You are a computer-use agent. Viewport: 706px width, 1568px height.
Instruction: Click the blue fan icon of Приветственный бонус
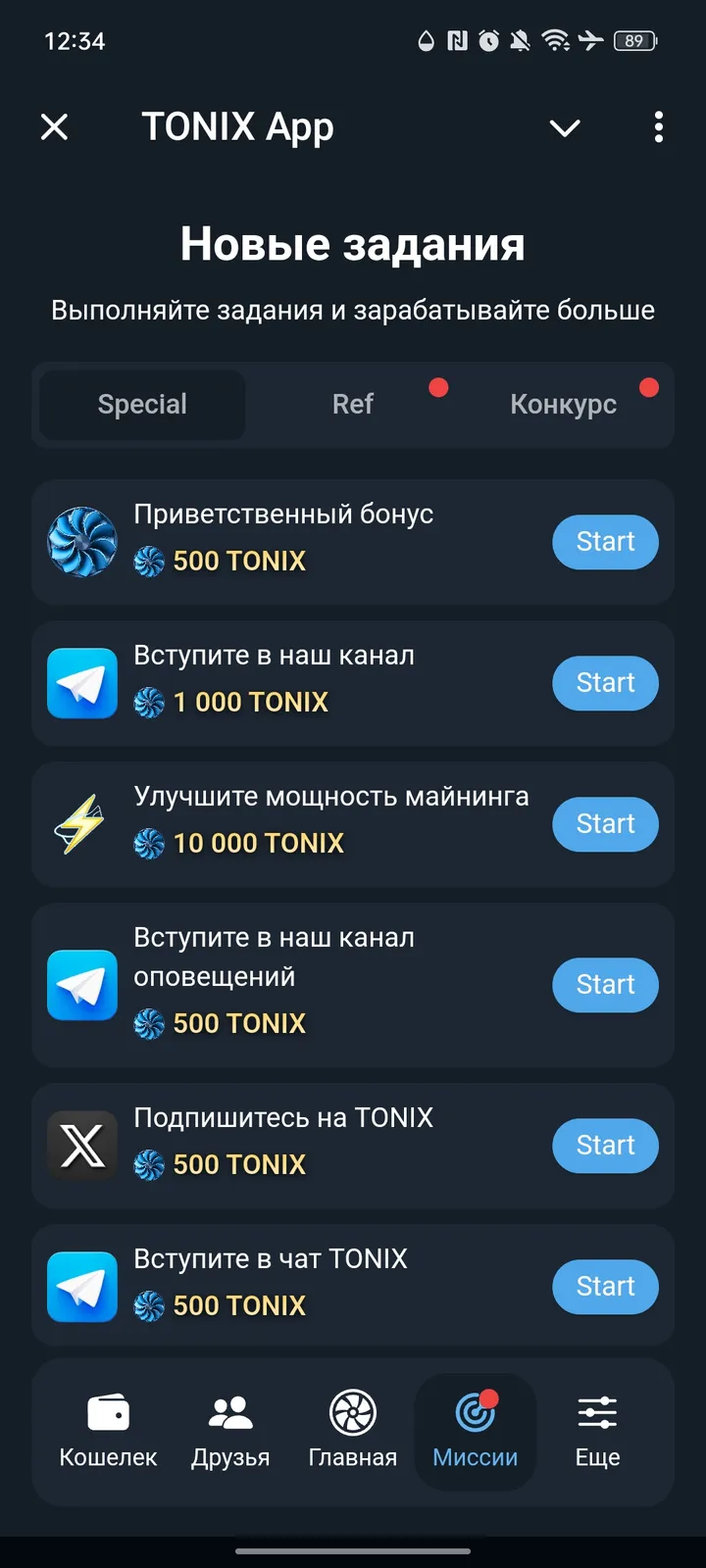(x=81, y=541)
